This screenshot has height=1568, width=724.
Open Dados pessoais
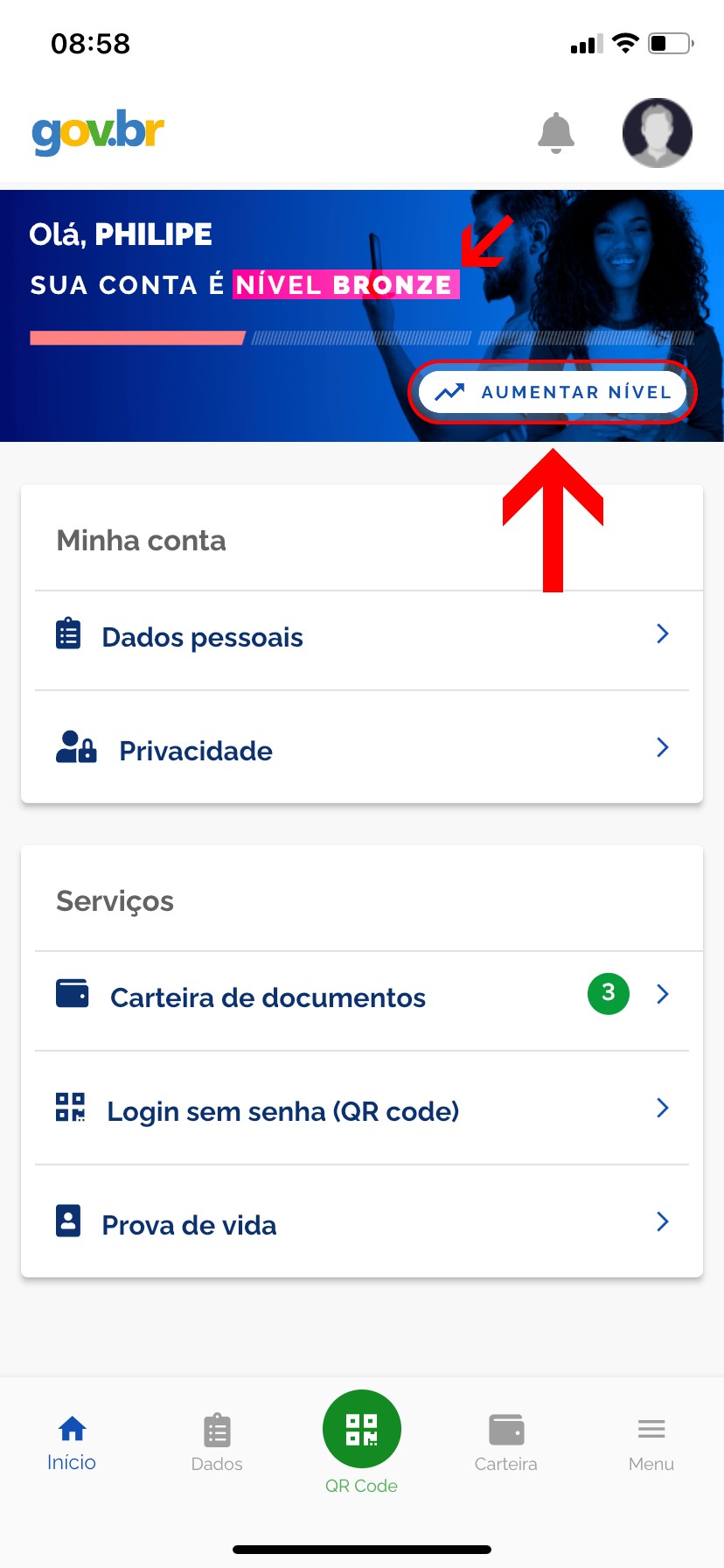pyautogui.click(x=362, y=636)
